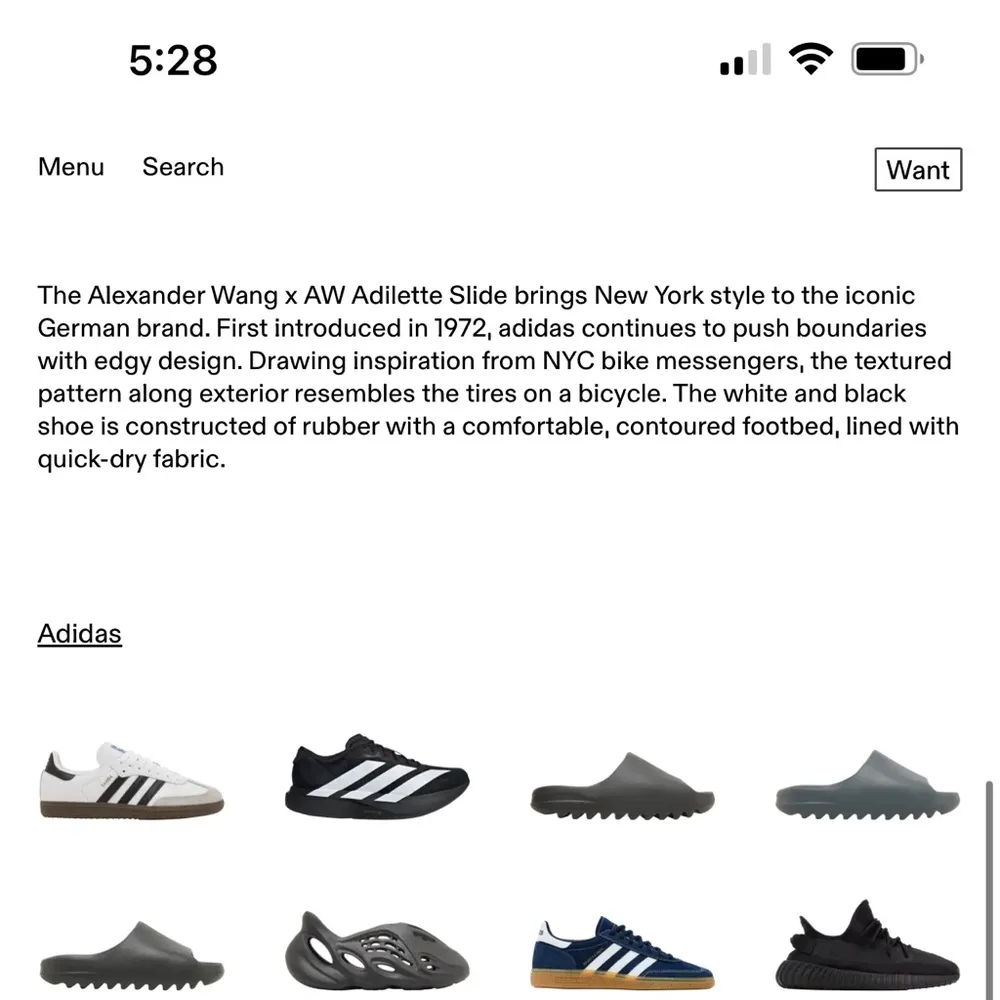
Task: Open the white Samba sneaker
Action: coord(131,780)
